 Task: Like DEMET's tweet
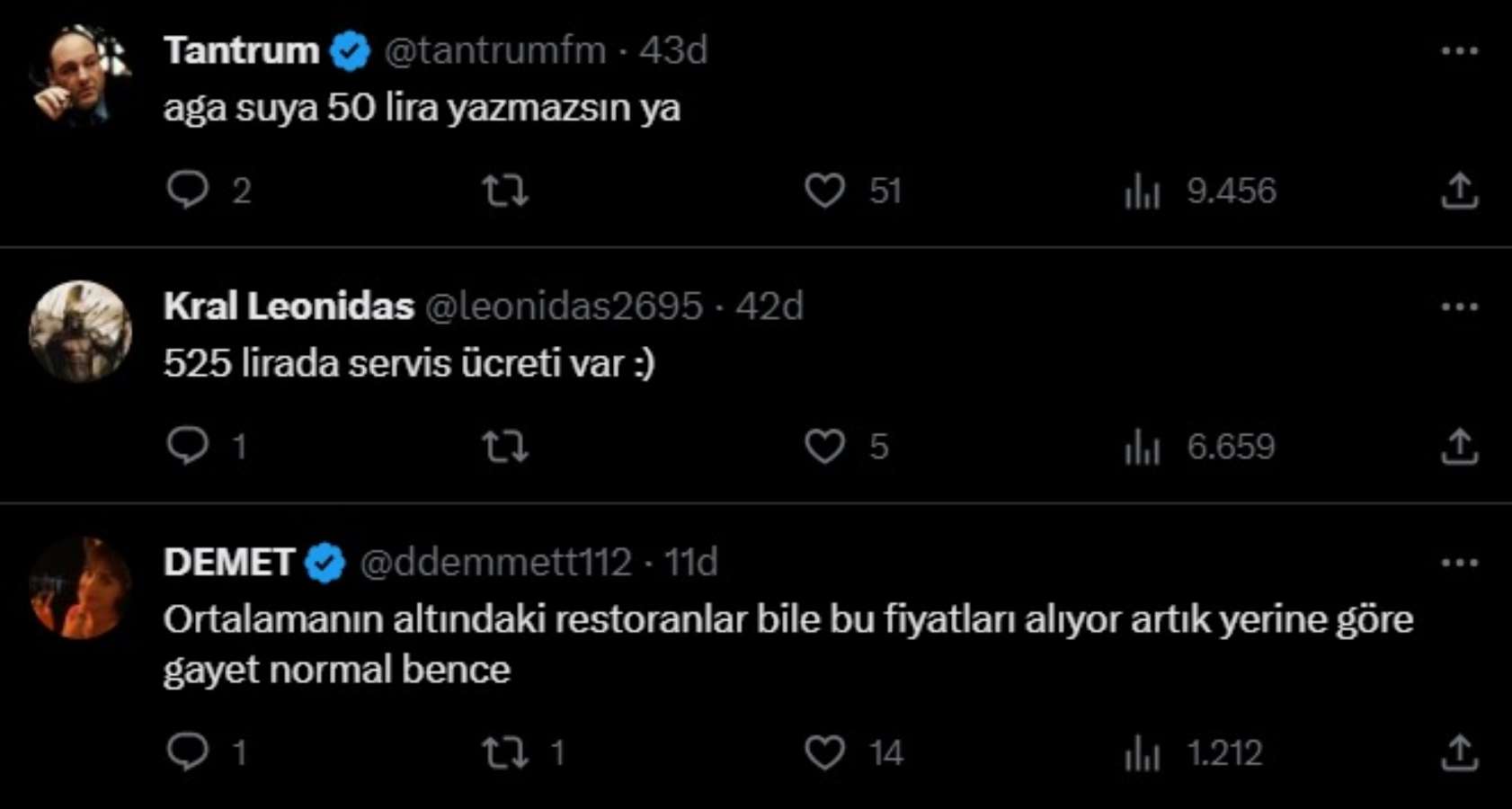[824, 752]
